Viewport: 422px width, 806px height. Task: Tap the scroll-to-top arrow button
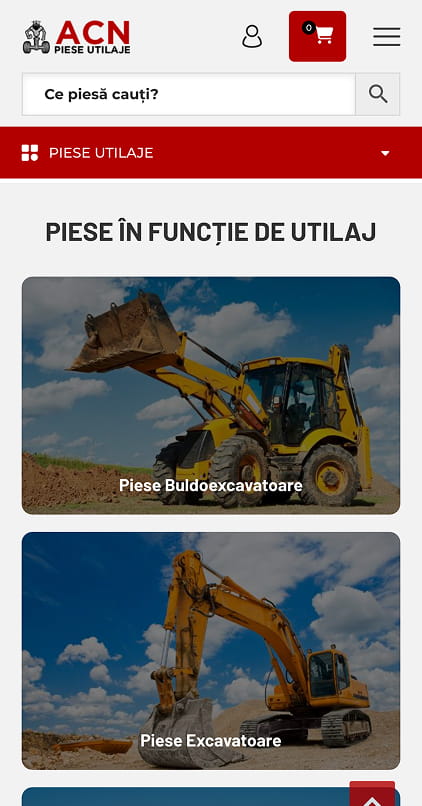[372, 794]
